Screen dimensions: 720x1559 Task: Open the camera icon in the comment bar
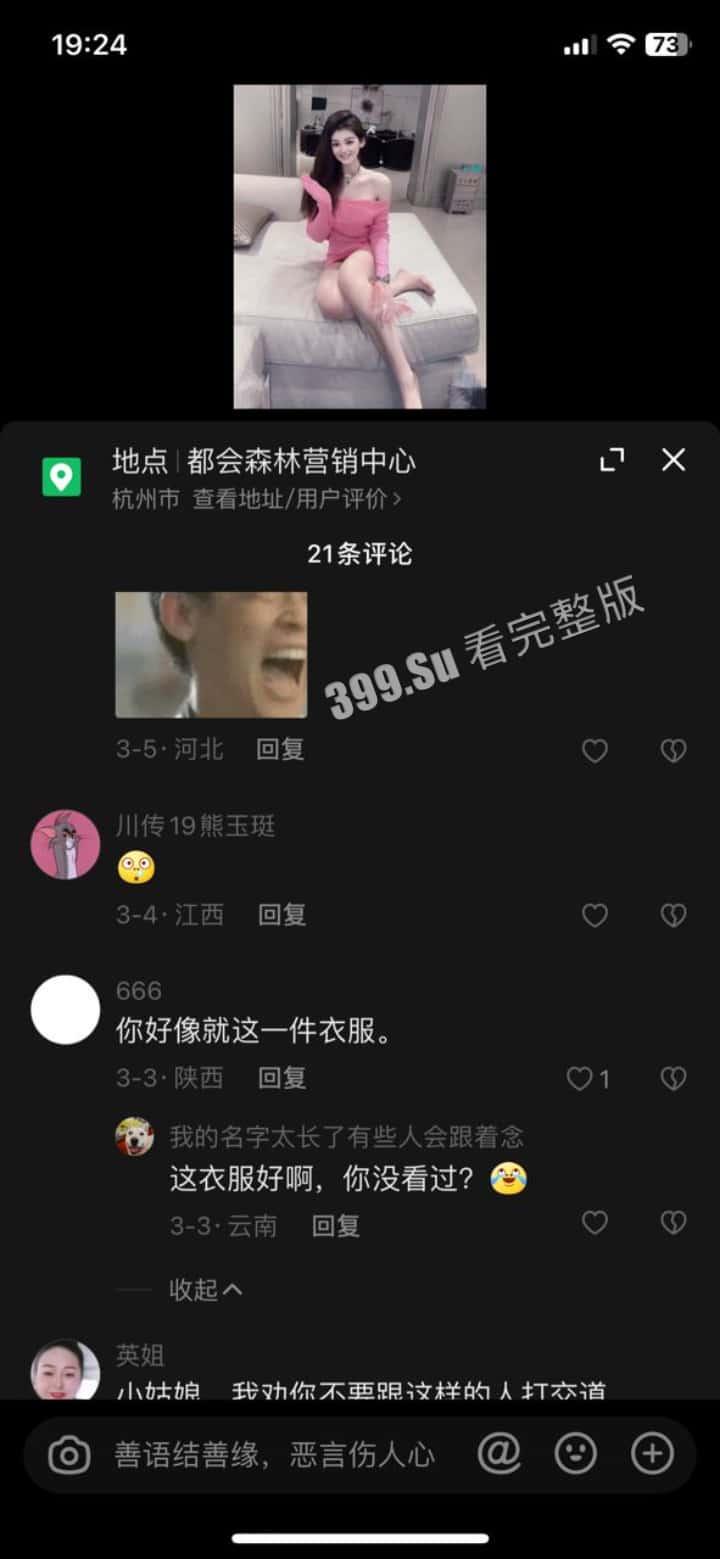(66, 1455)
